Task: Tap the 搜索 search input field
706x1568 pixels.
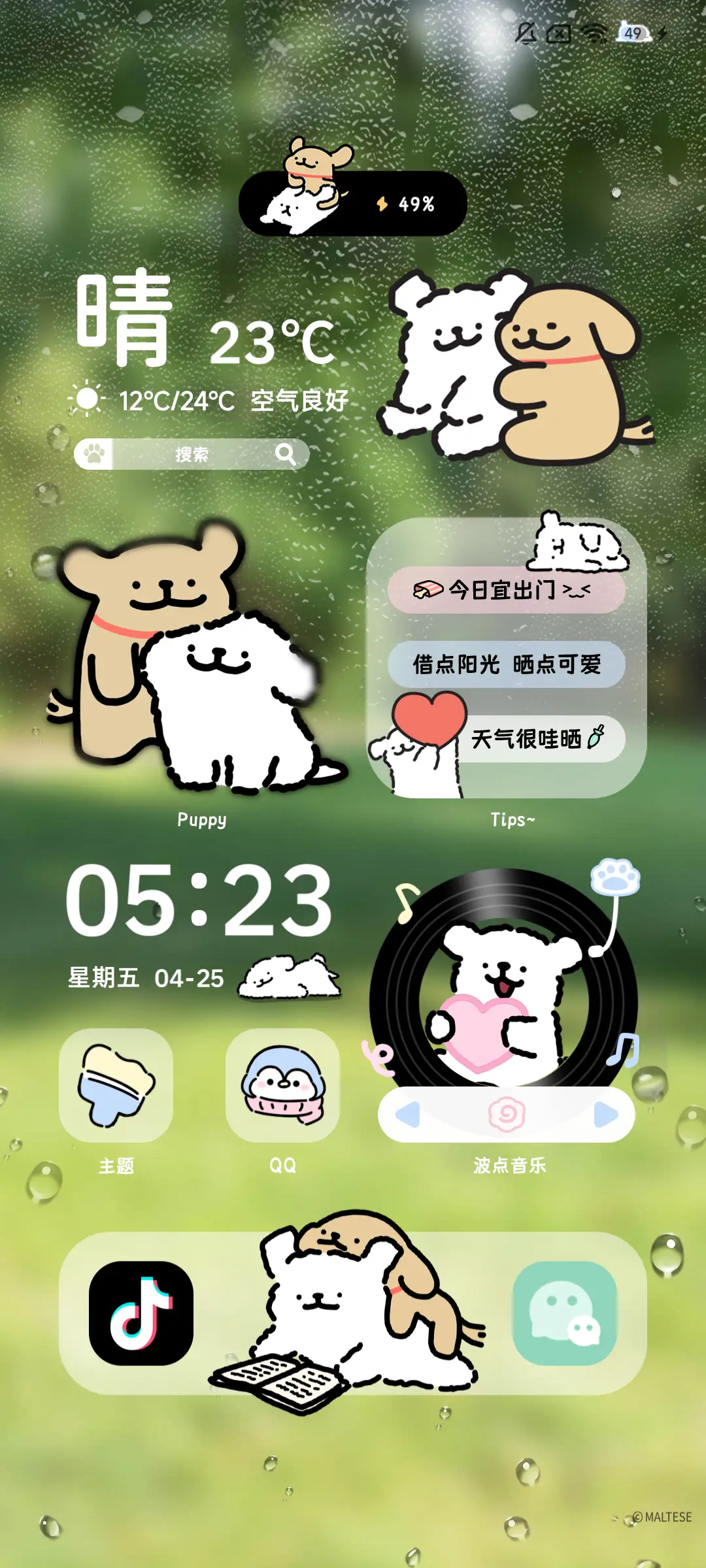Action: pyautogui.click(x=193, y=453)
